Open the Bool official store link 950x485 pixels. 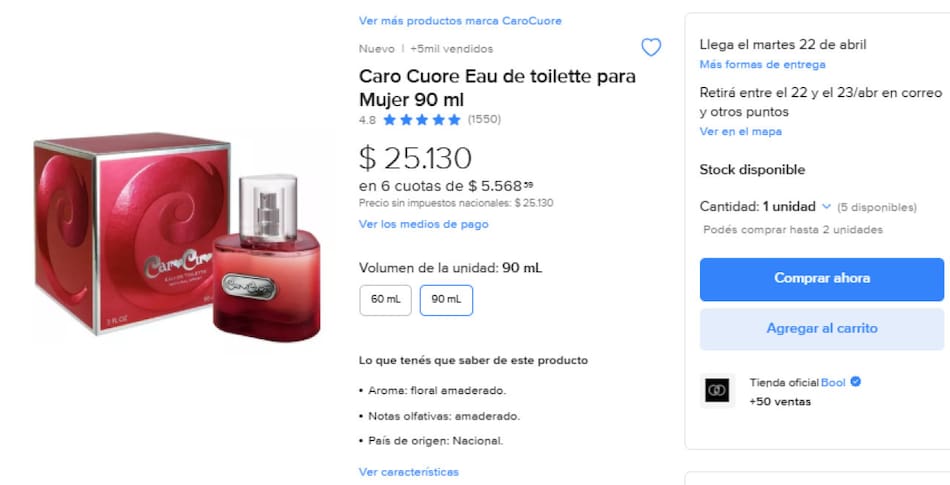(x=833, y=383)
